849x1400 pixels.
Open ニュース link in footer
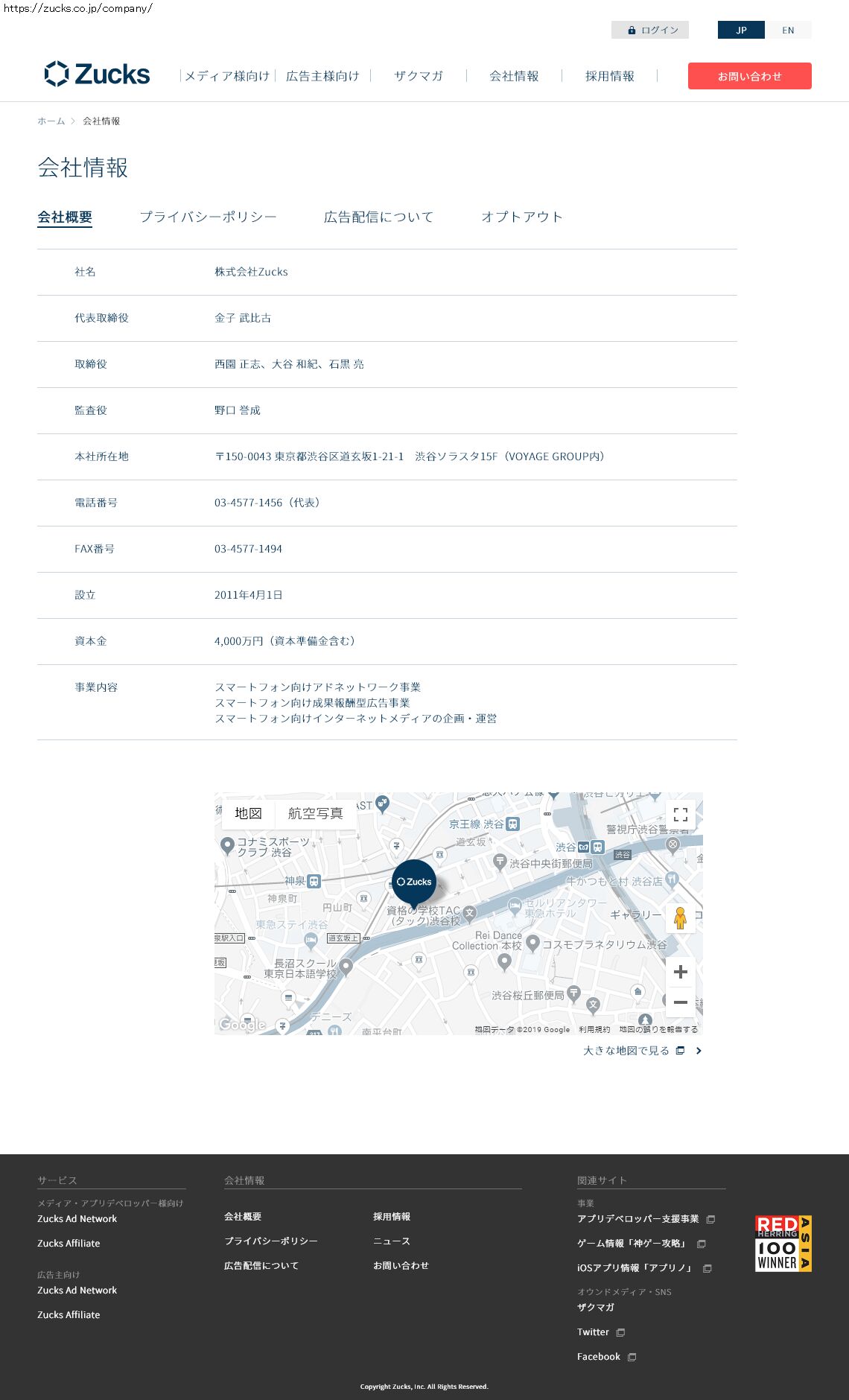click(392, 1241)
